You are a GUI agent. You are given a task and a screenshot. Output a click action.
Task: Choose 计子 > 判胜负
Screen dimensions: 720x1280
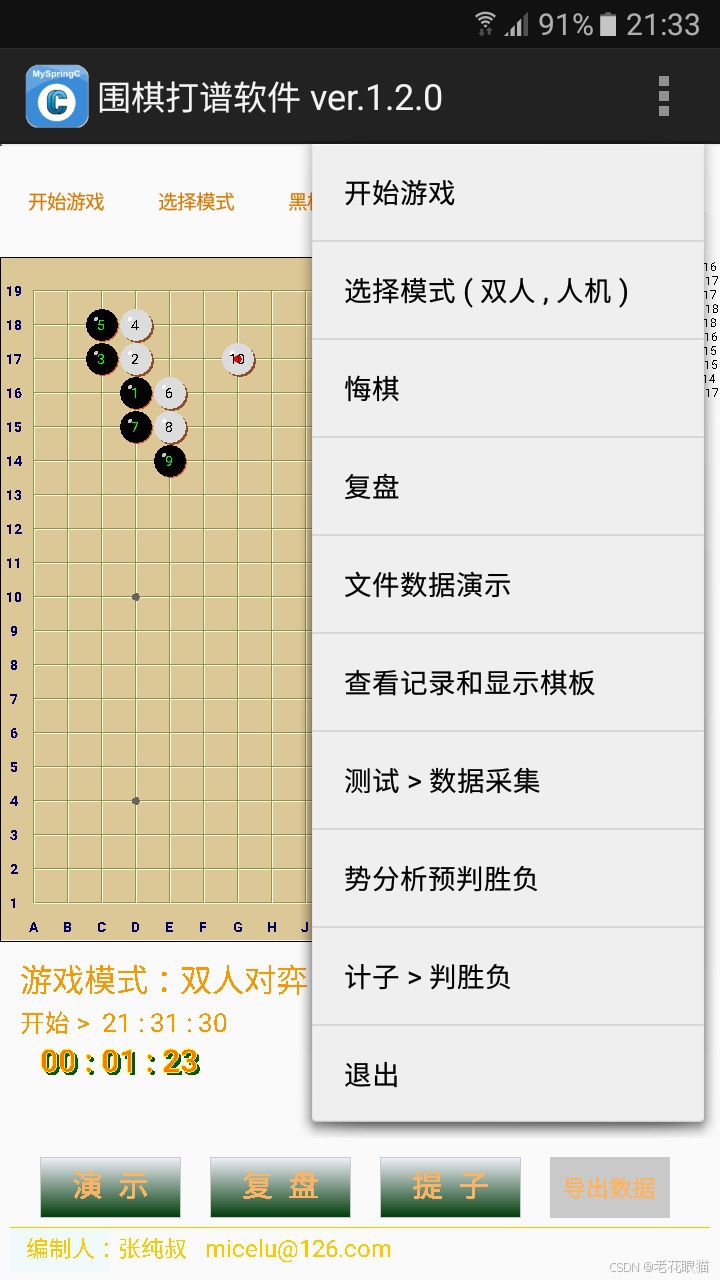pyautogui.click(x=508, y=977)
